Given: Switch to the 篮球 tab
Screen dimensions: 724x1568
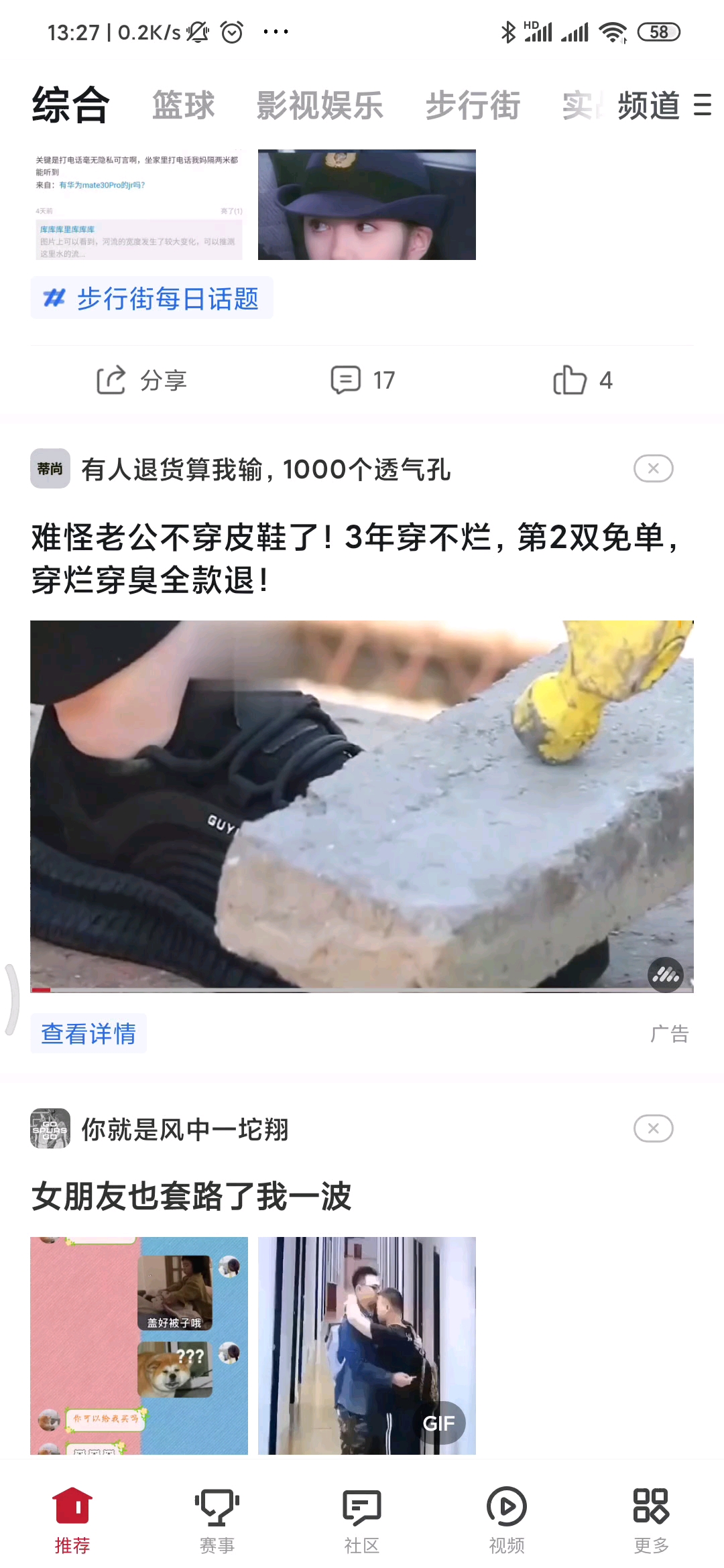Looking at the screenshot, I should pyautogui.click(x=183, y=105).
